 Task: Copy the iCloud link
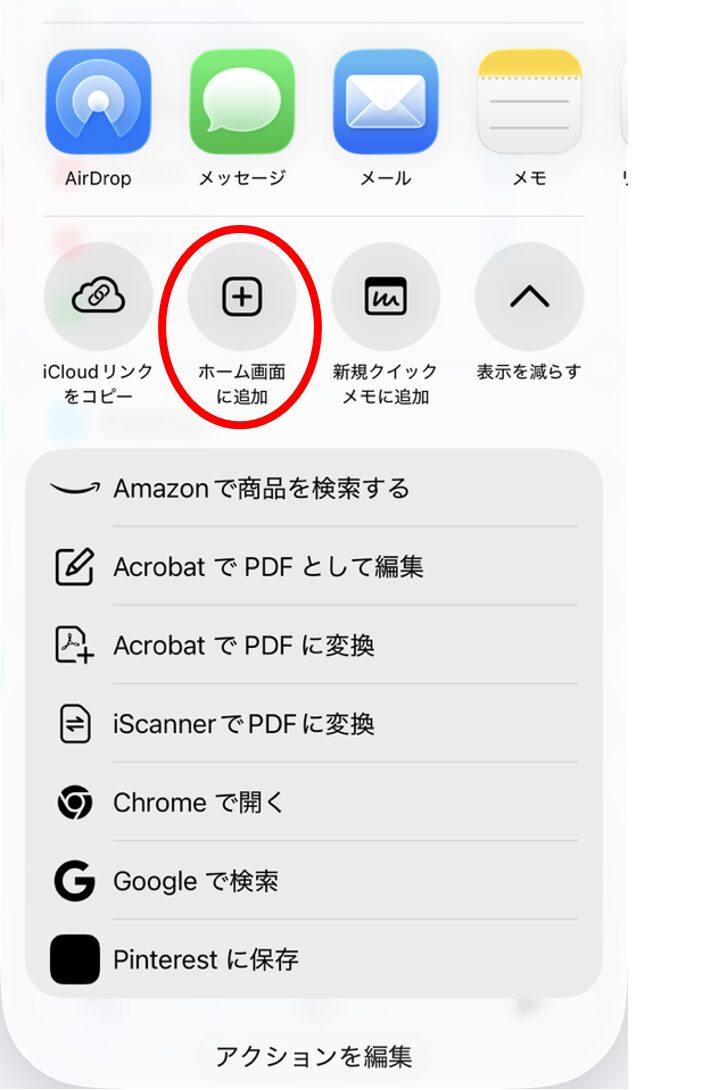(98, 297)
